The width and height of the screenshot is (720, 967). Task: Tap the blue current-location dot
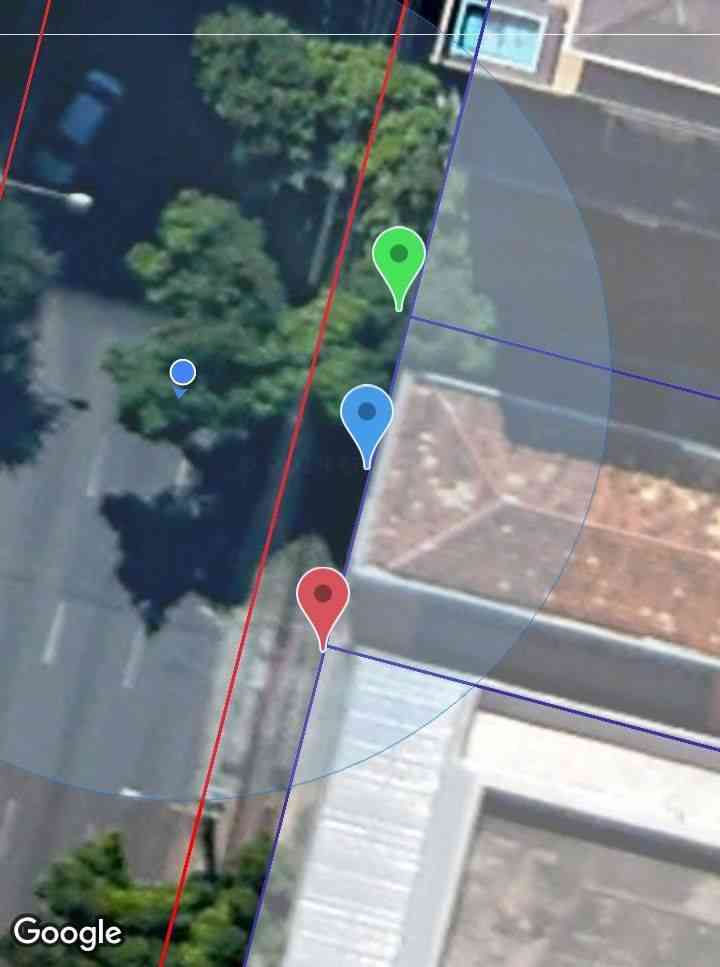coord(182,373)
